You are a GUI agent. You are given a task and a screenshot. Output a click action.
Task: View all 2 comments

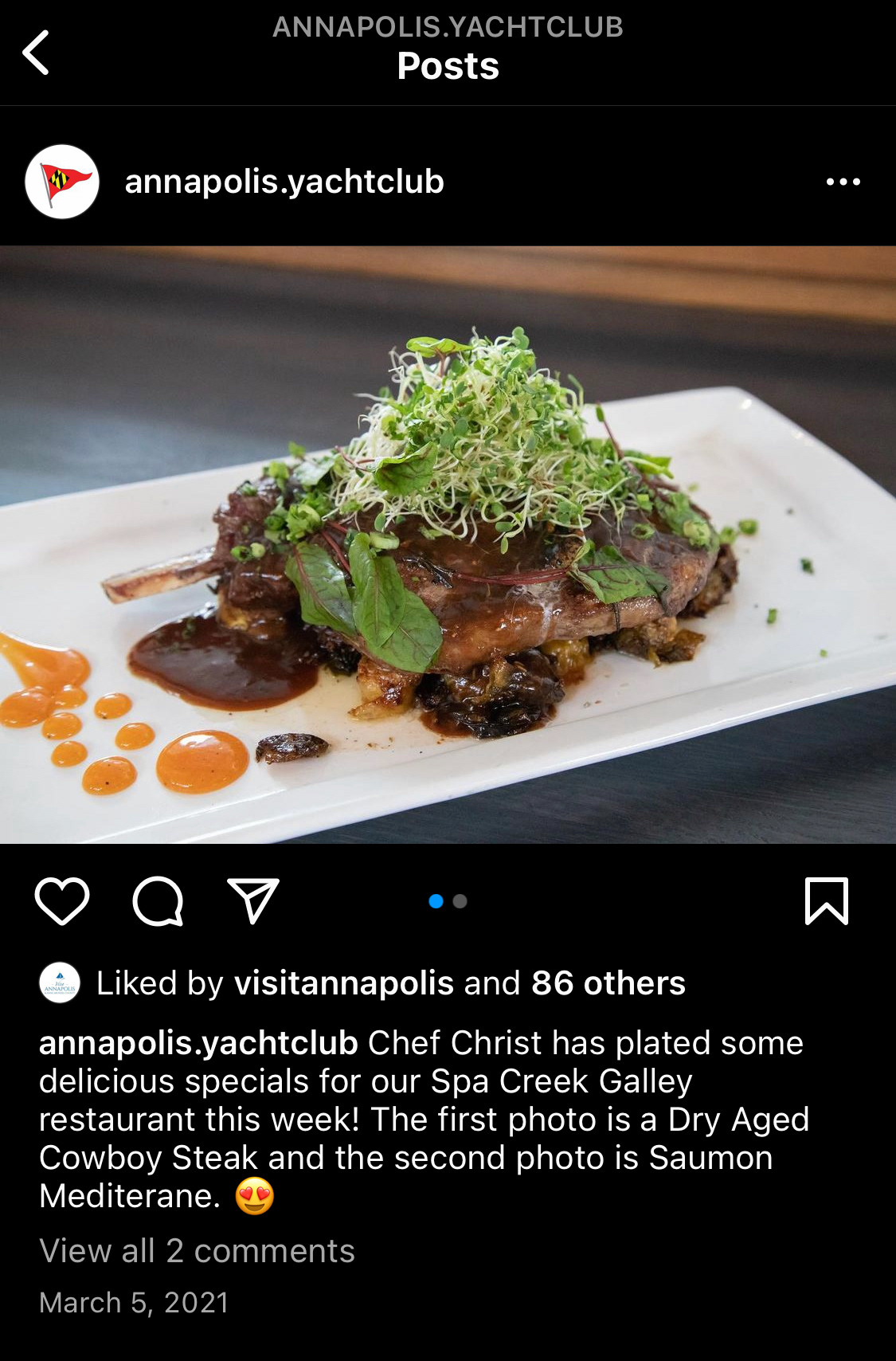tap(197, 1251)
